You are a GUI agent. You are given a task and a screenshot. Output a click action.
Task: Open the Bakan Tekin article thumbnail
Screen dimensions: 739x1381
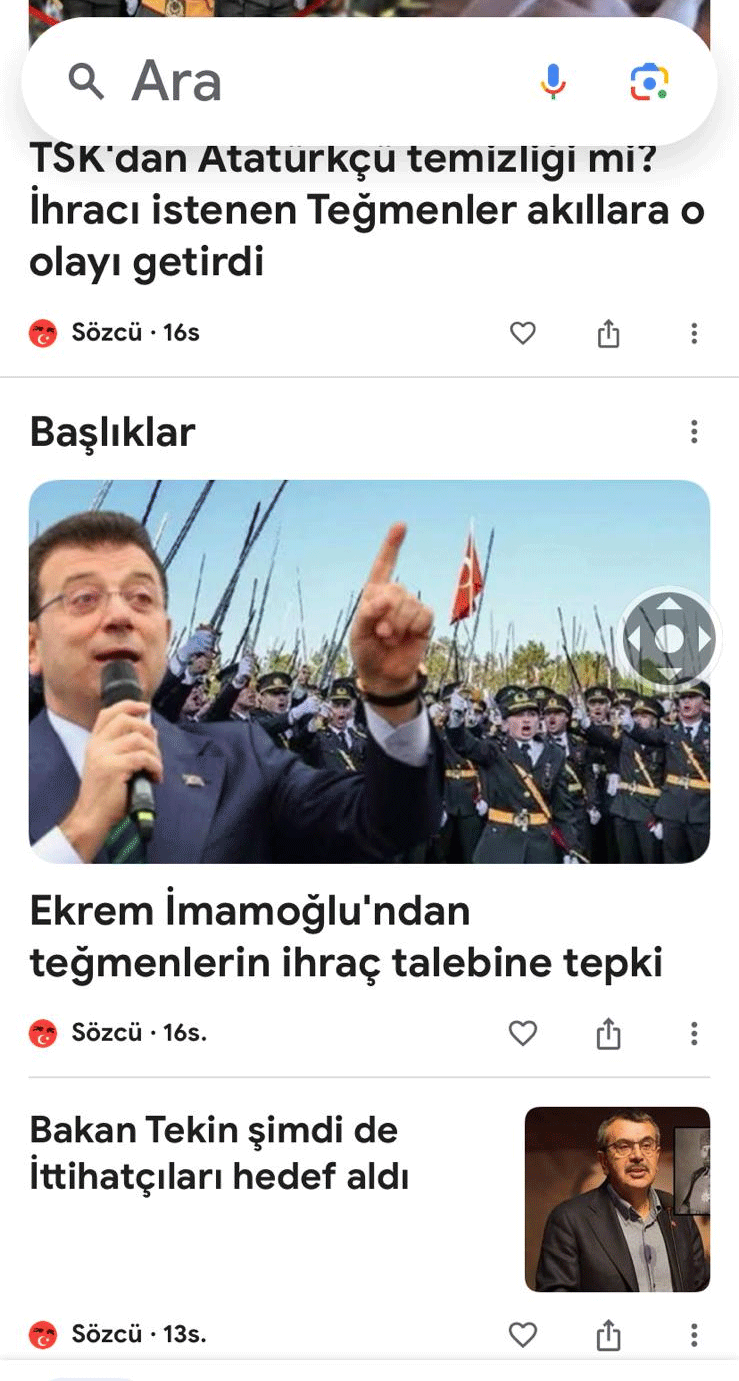pos(617,1199)
